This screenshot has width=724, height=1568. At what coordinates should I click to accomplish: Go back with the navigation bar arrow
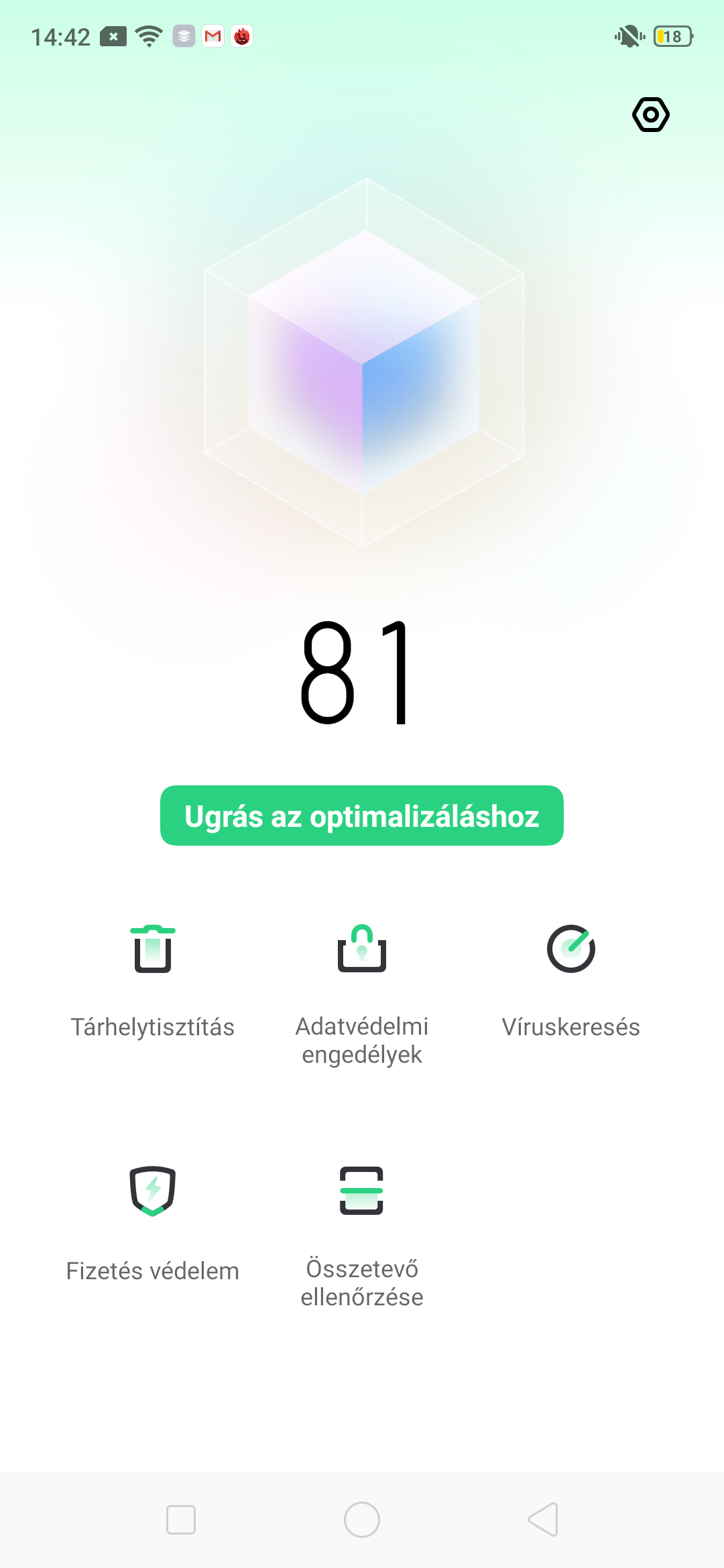click(x=543, y=1519)
